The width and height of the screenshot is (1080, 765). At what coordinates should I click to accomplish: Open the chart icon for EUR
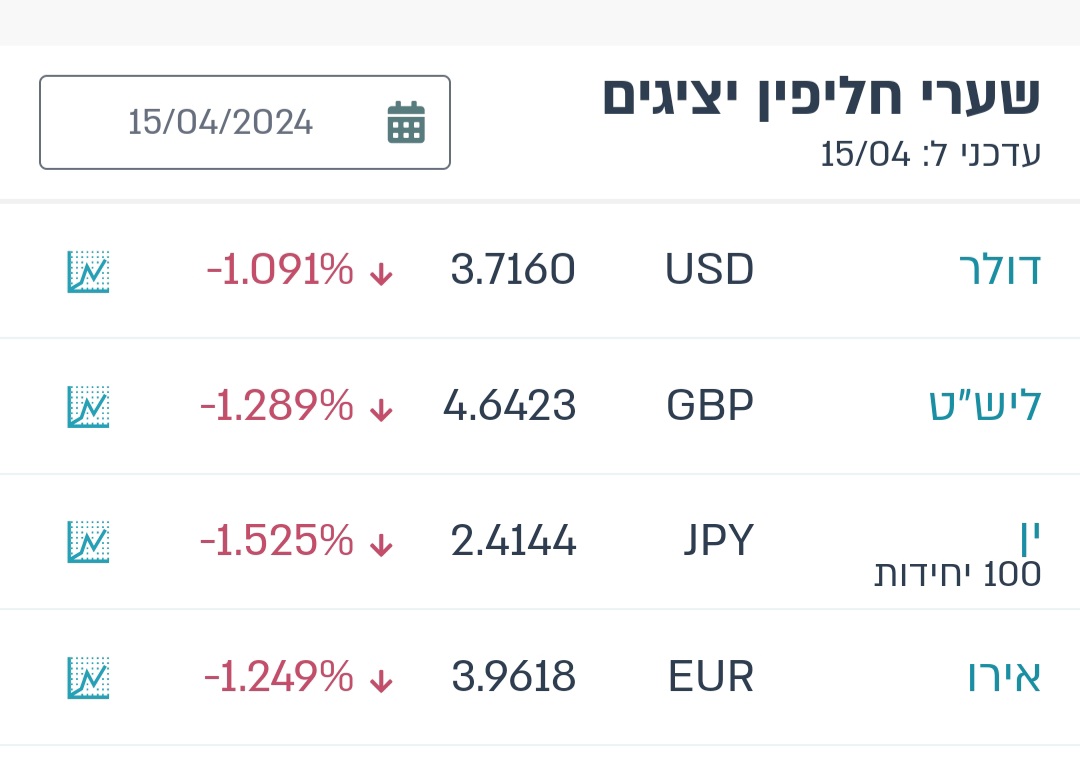coord(88,678)
